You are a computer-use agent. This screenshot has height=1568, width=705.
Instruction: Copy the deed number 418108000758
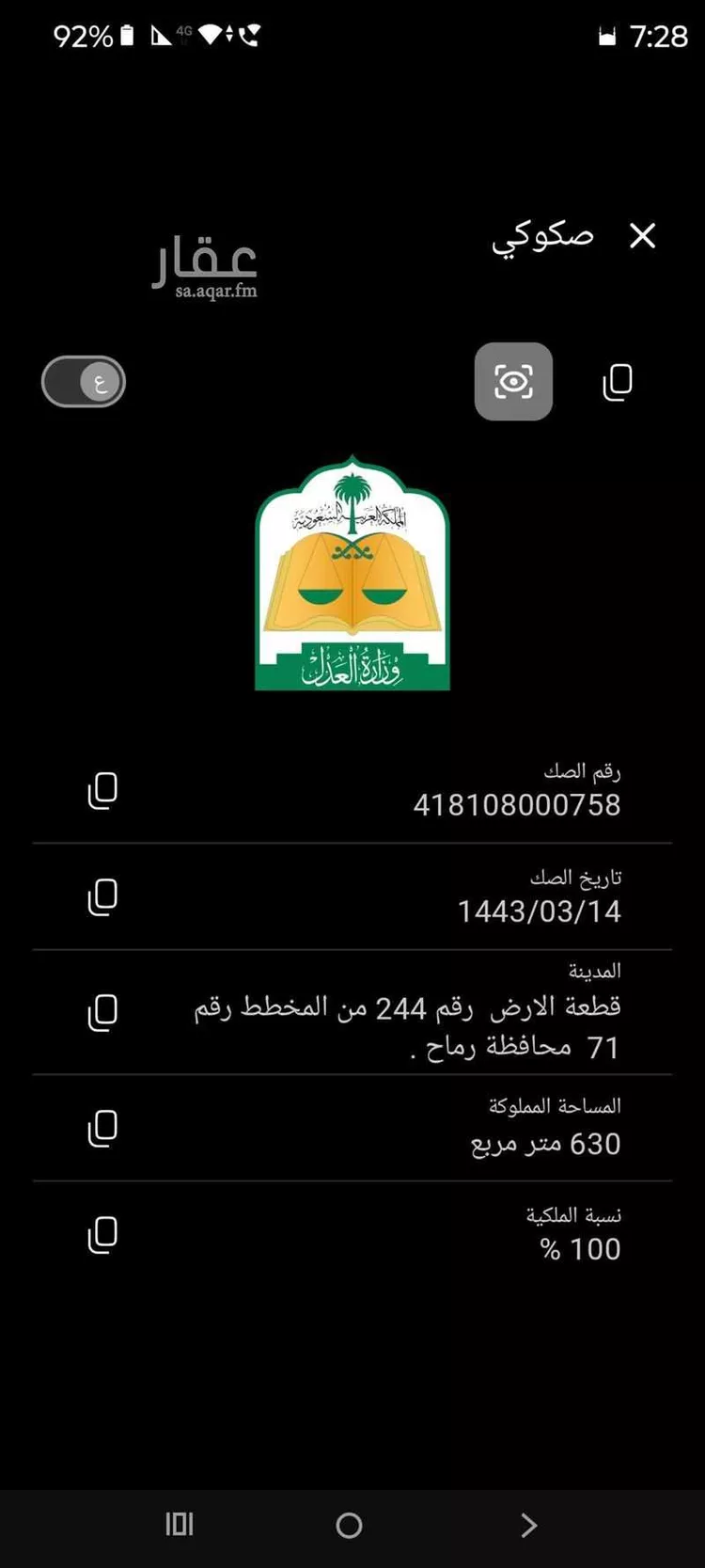pos(105,790)
